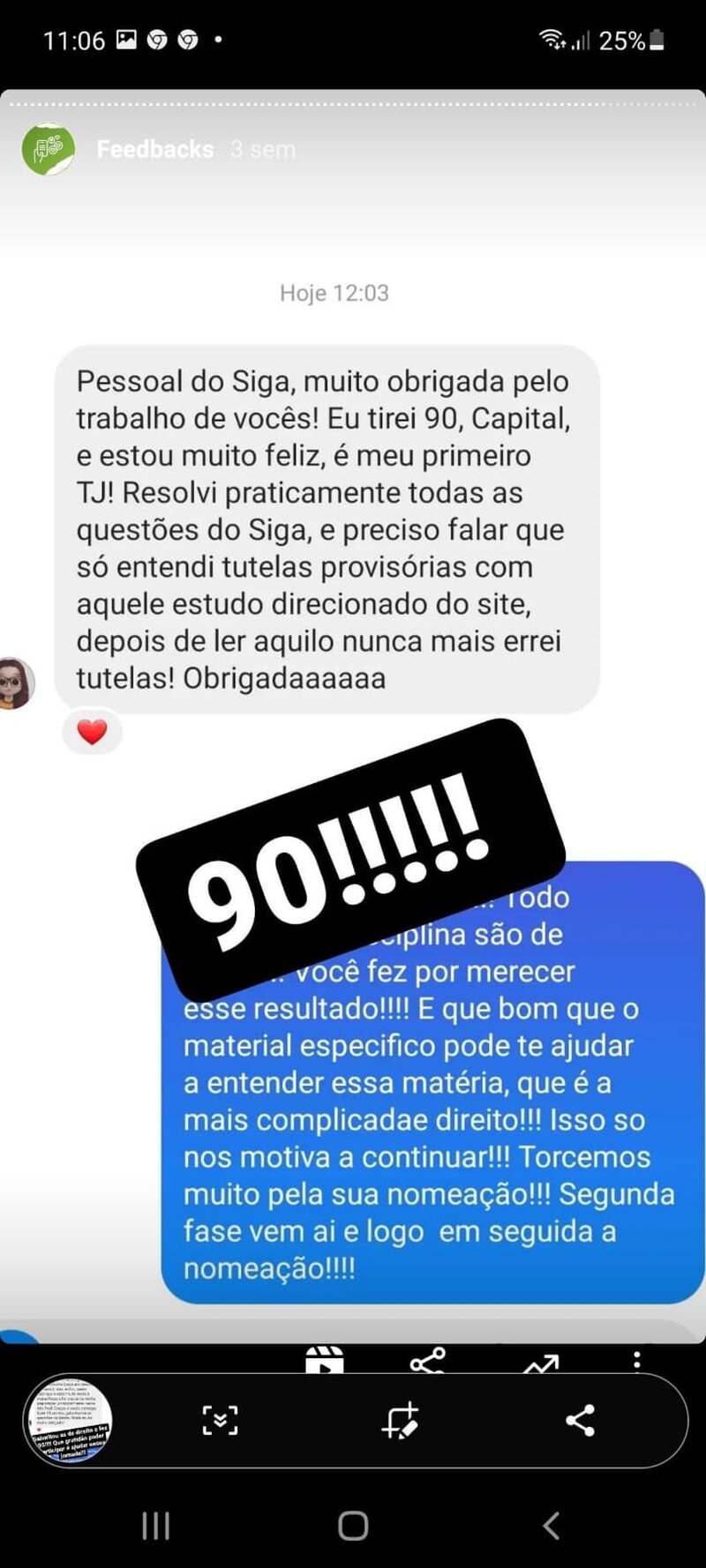Open the Feedbacks highlight name
Screen dimensions: 706x1568
(155, 149)
